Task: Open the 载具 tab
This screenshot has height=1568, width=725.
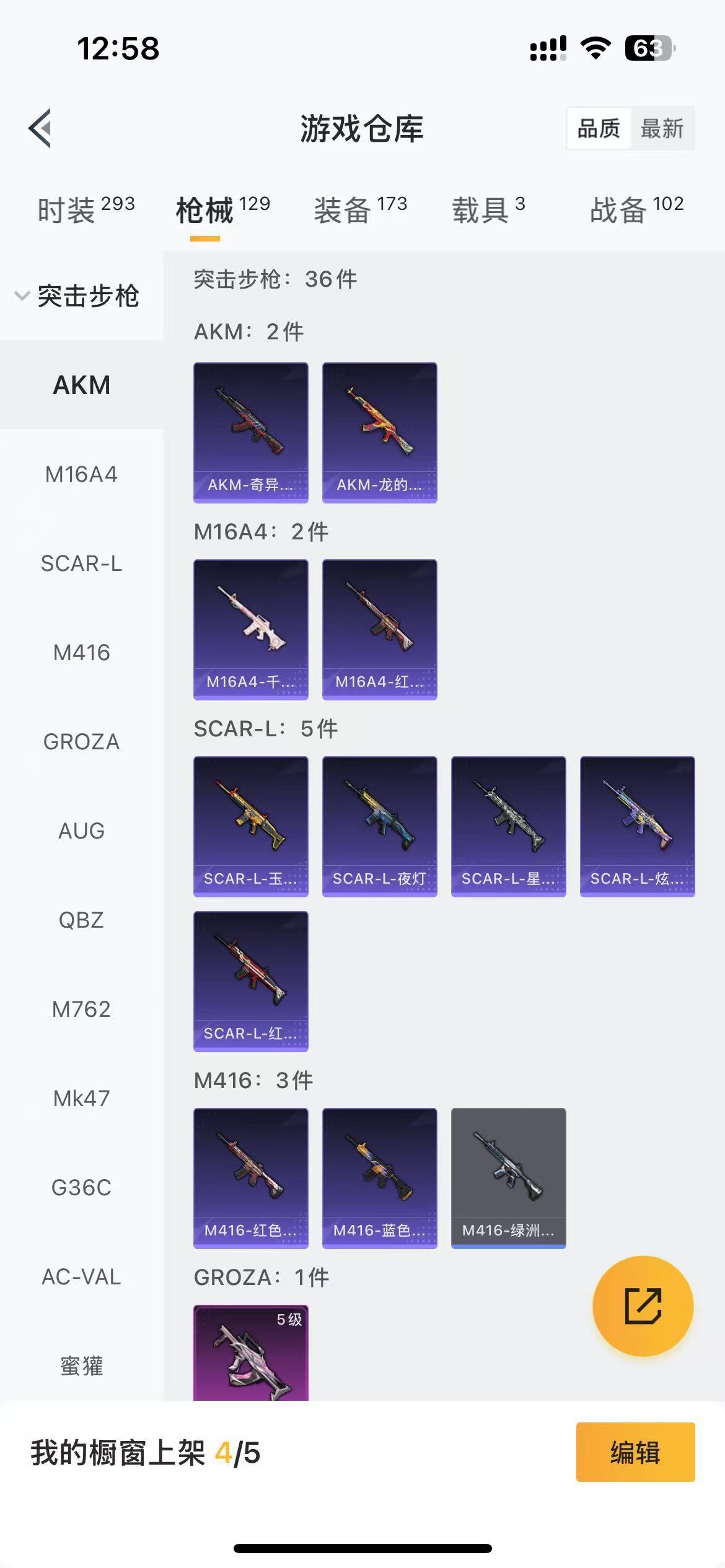Action: coord(488,209)
